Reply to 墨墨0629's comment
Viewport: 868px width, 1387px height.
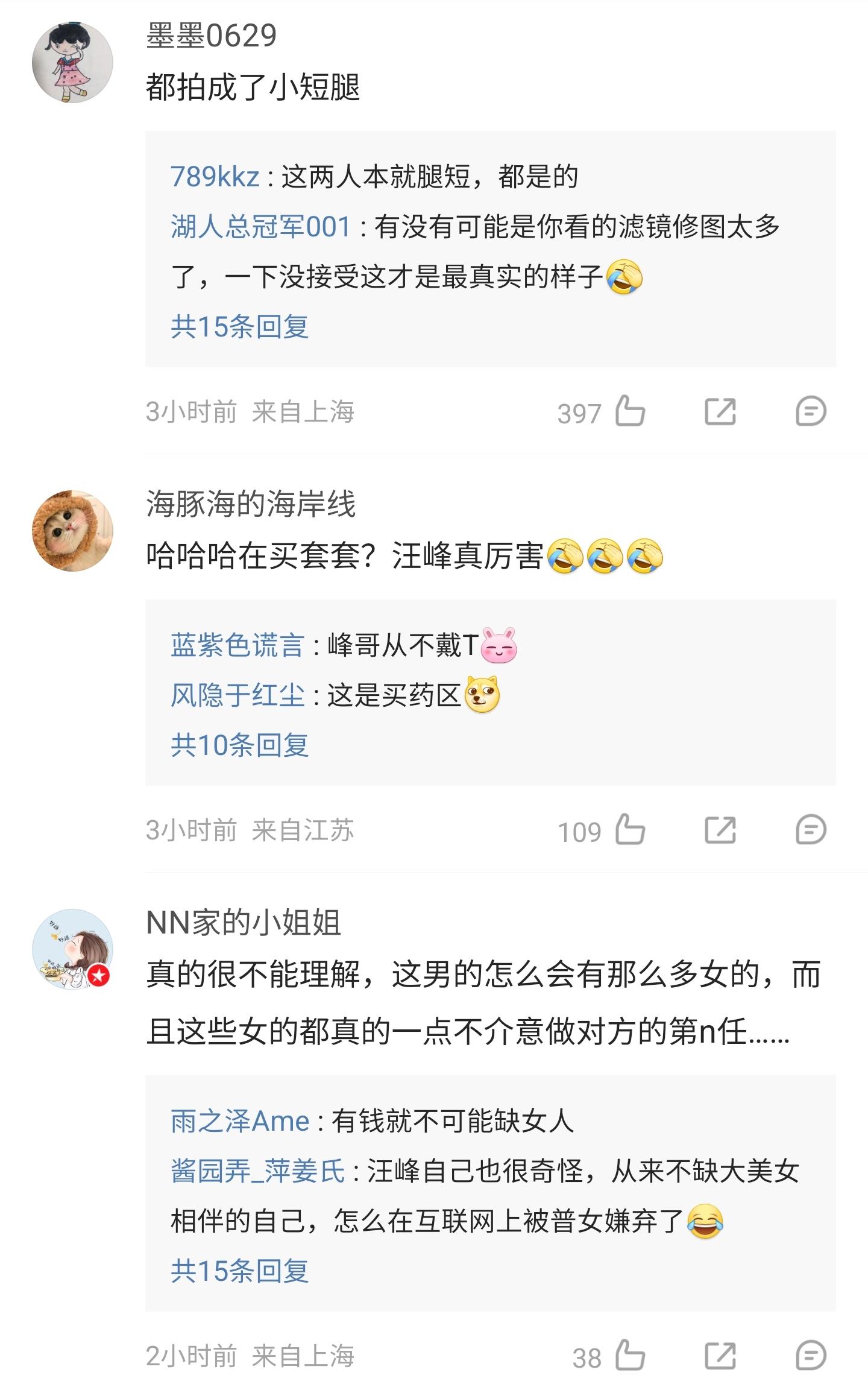click(811, 412)
